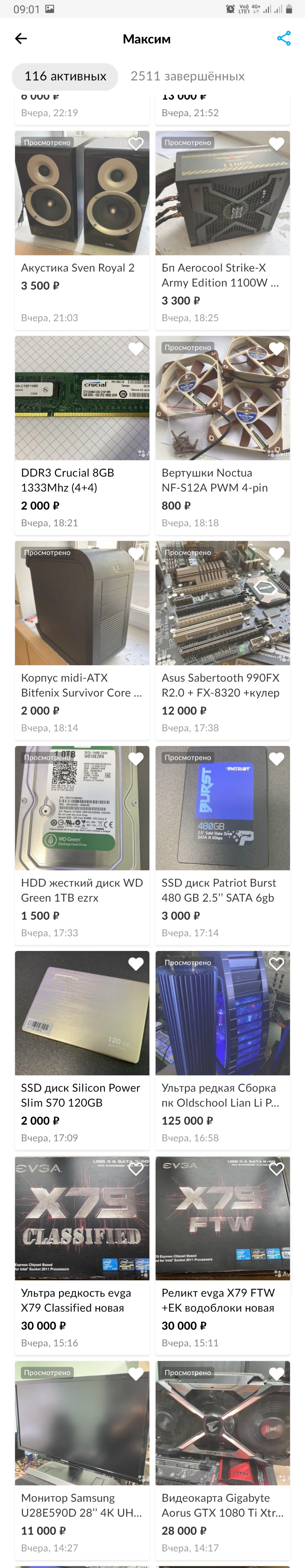Switch to the 2511 завершённых tab

(x=187, y=77)
